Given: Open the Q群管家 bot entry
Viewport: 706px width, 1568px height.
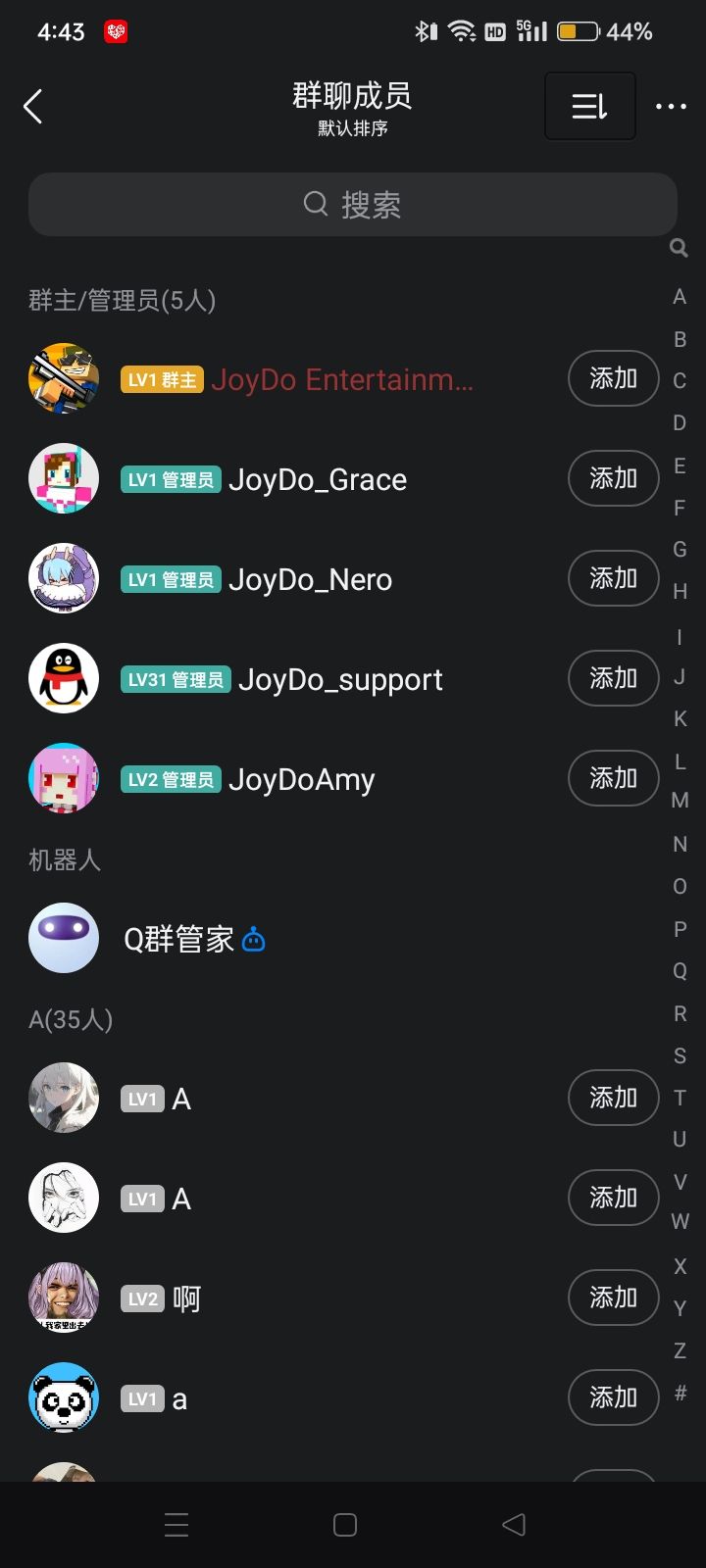Looking at the screenshot, I should pyautogui.click(x=176, y=939).
